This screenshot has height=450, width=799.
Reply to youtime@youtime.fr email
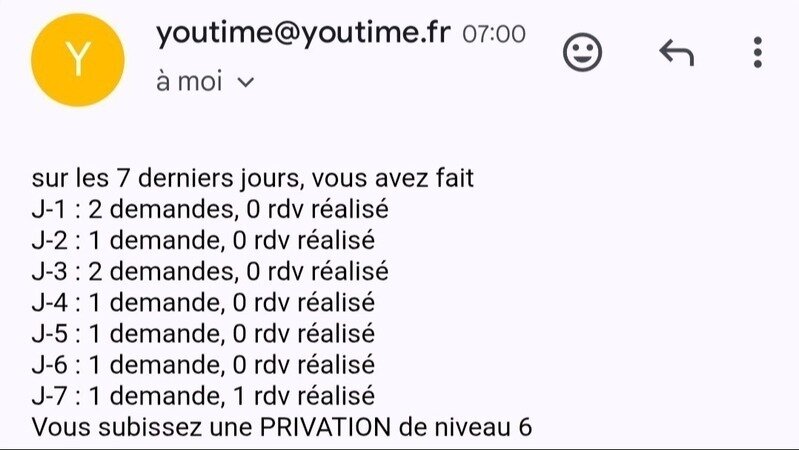coord(677,52)
